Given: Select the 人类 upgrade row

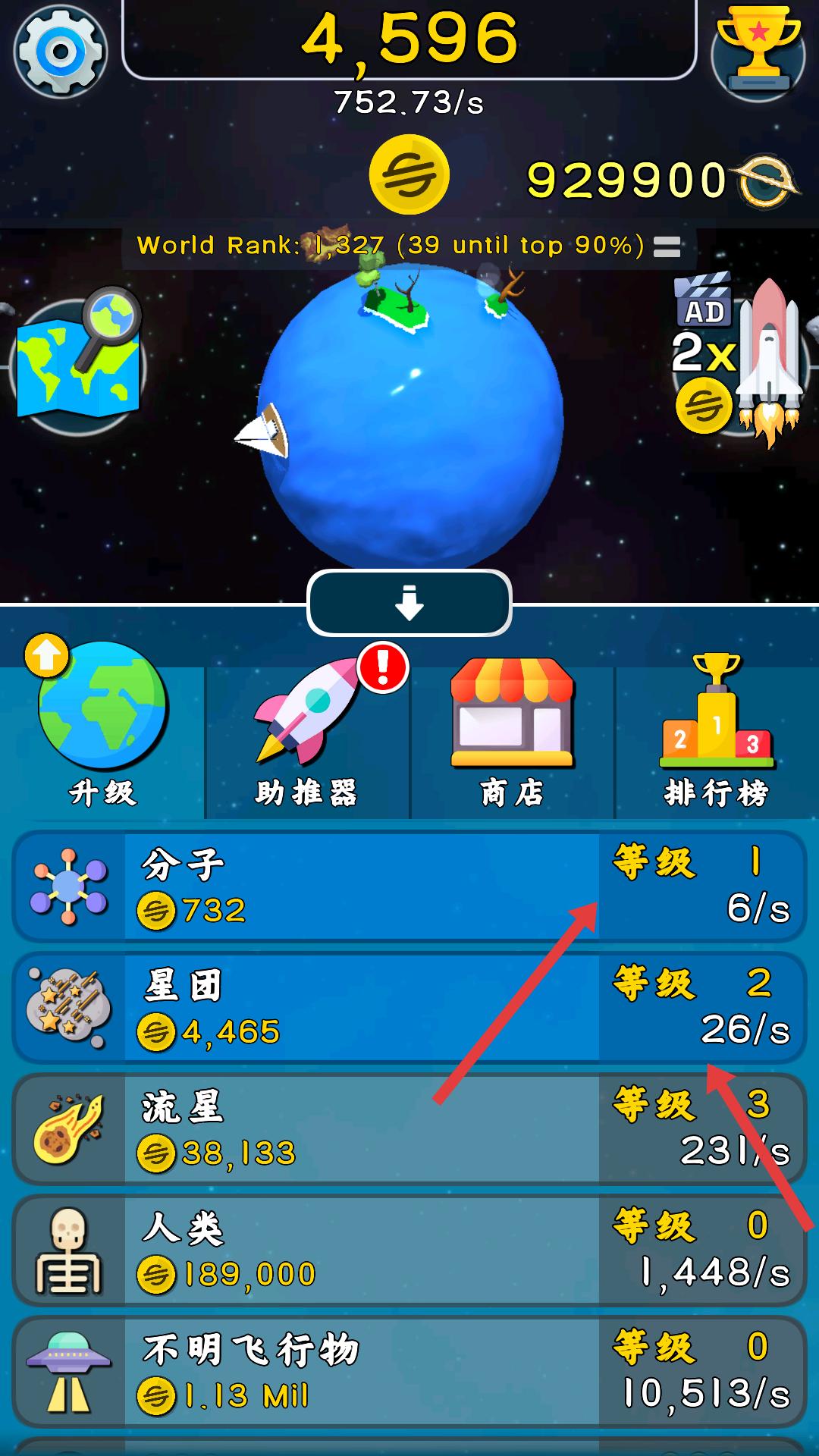Looking at the screenshot, I should (x=409, y=1250).
